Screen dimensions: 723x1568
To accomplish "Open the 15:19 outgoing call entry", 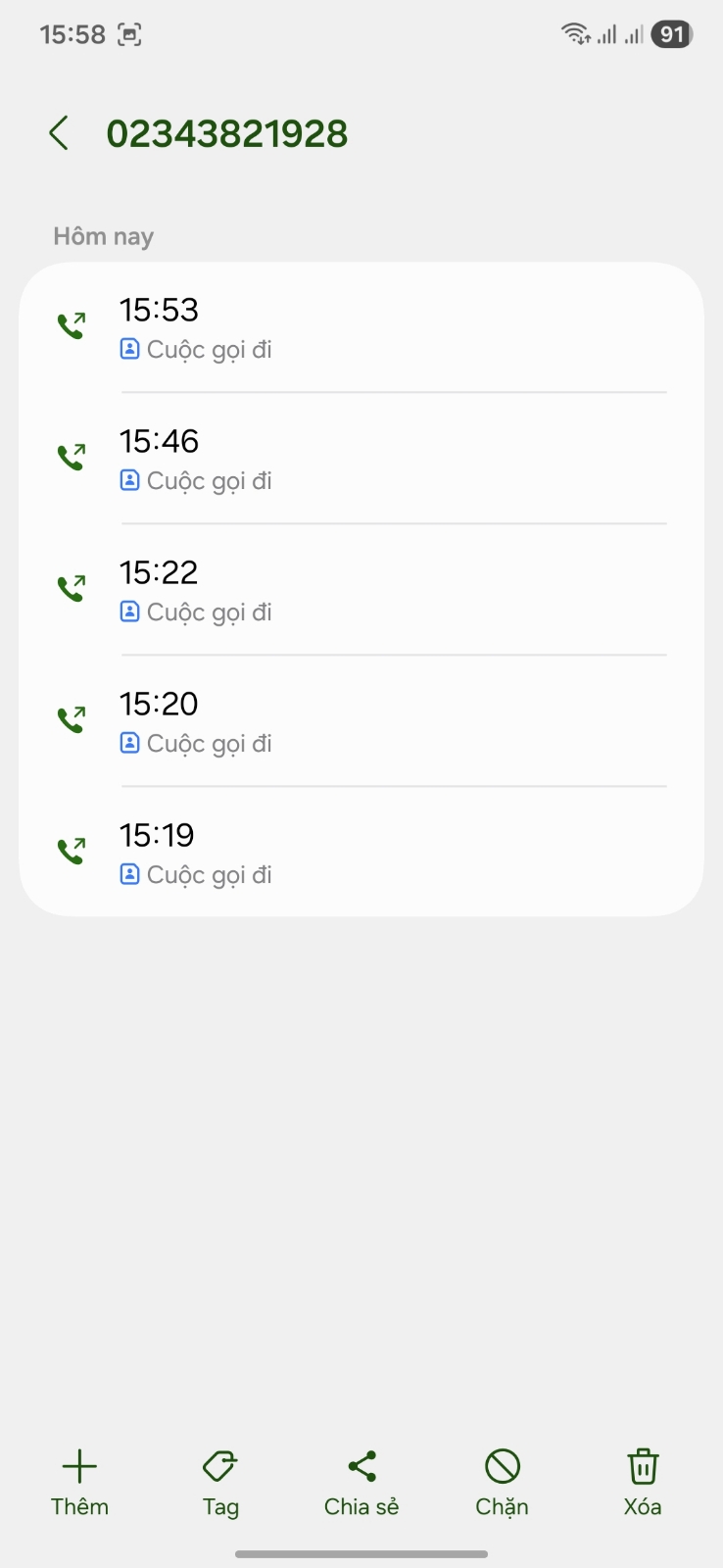I will click(x=361, y=853).
